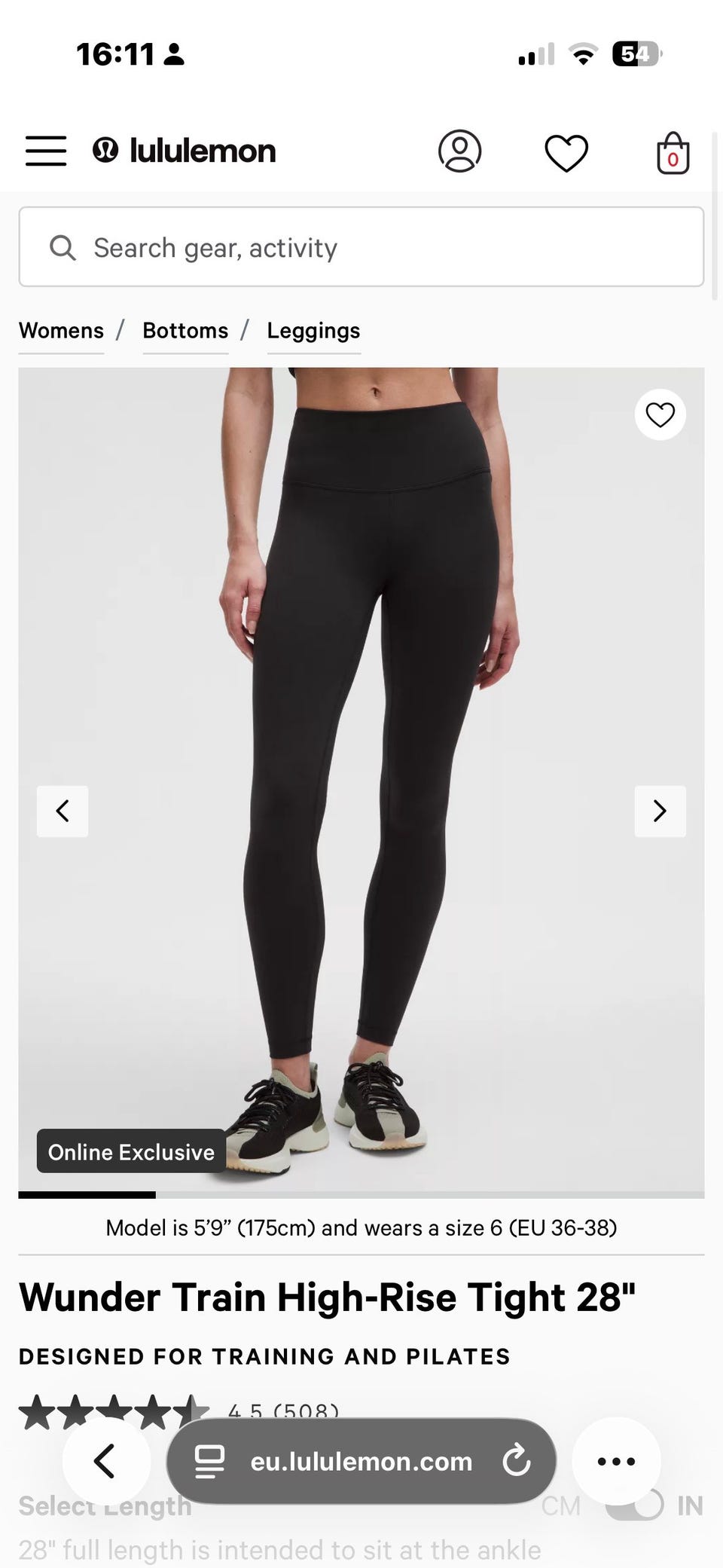723x1568 pixels.
Task: Go to Womens breadcrumb
Action: point(61,331)
